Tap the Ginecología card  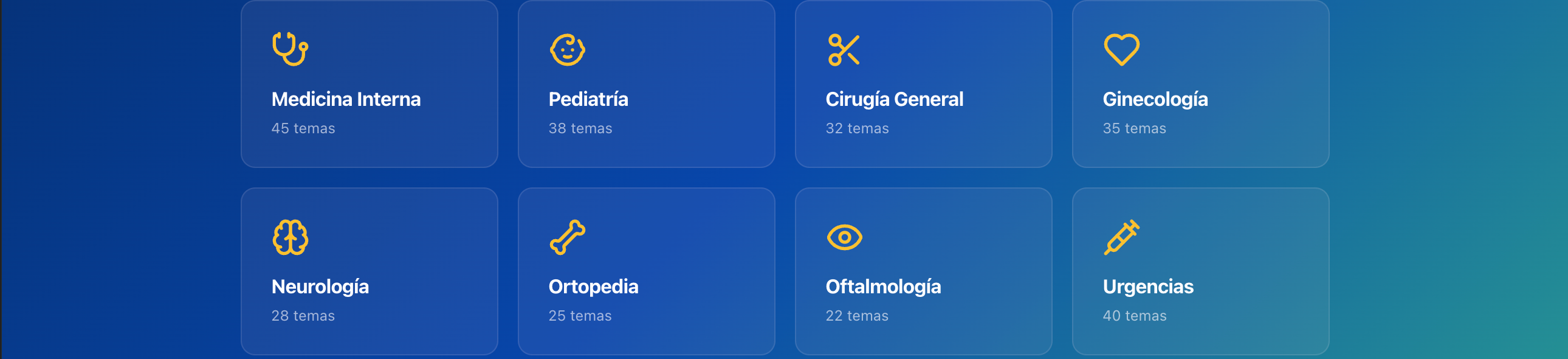[x=1200, y=84]
